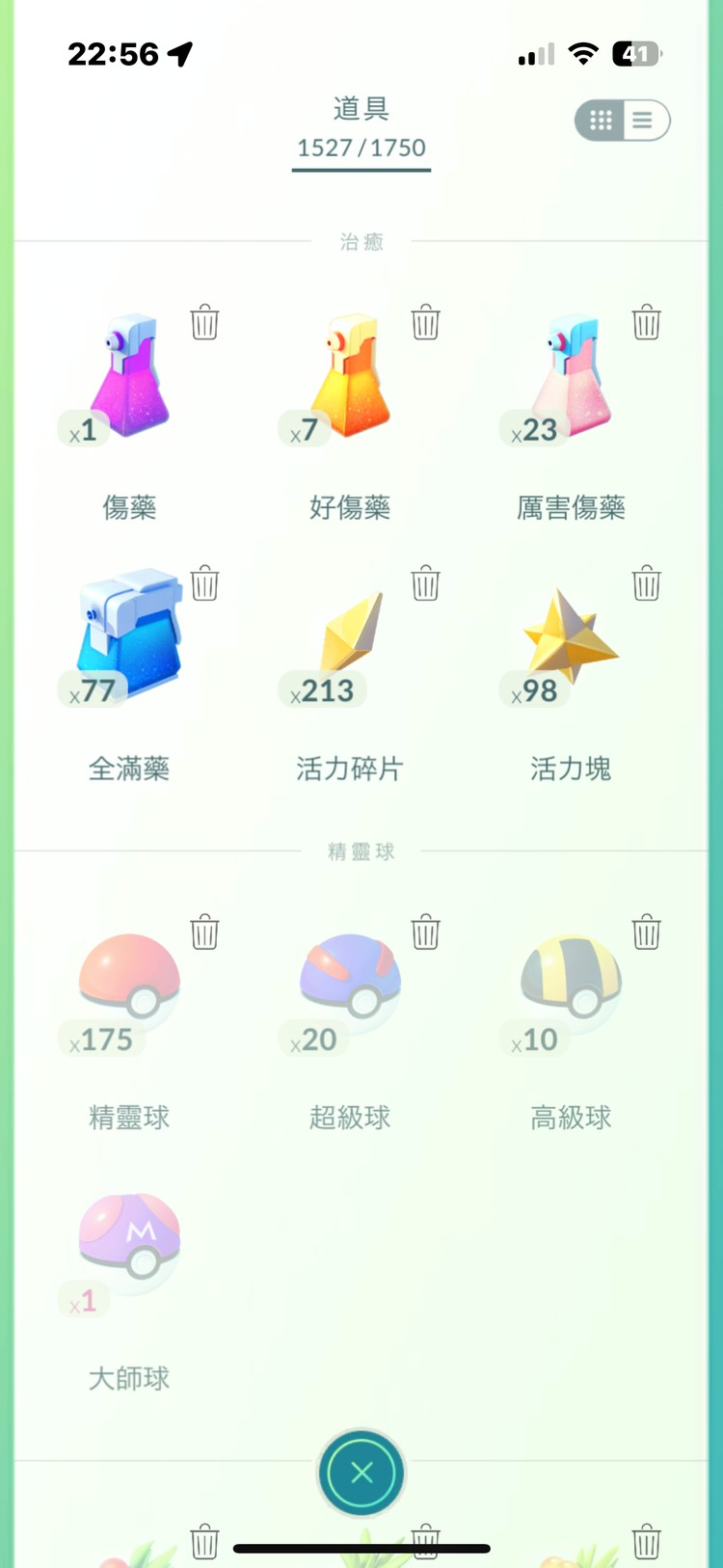Viewport: 723px width, 1568px height.
Task: Switch bag layout to list view
Action: (639, 121)
